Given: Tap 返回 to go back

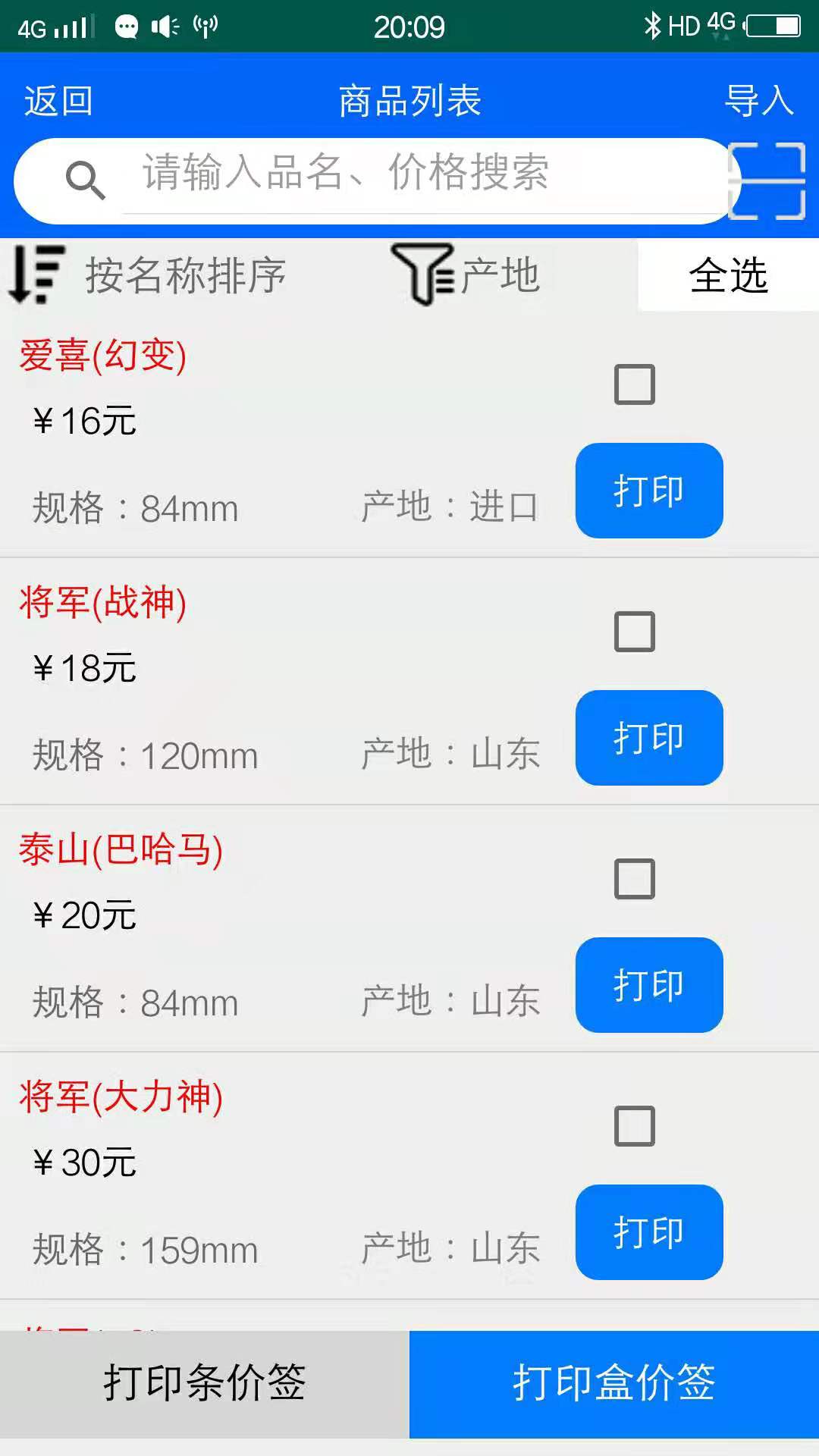Looking at the screenshot, I should (x=57, y=99).
